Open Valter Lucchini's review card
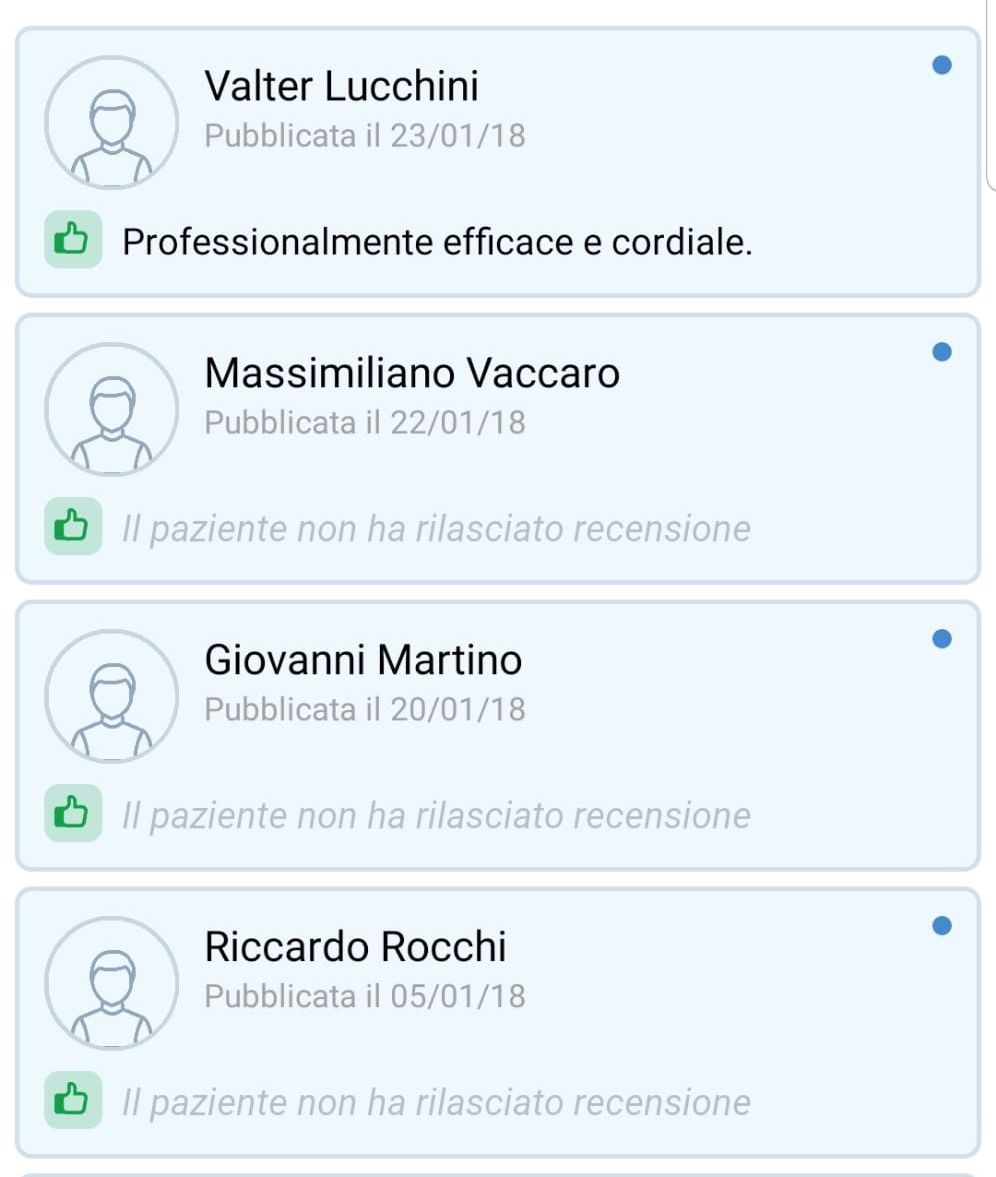996x1177 pixels. tap(497, 162)
